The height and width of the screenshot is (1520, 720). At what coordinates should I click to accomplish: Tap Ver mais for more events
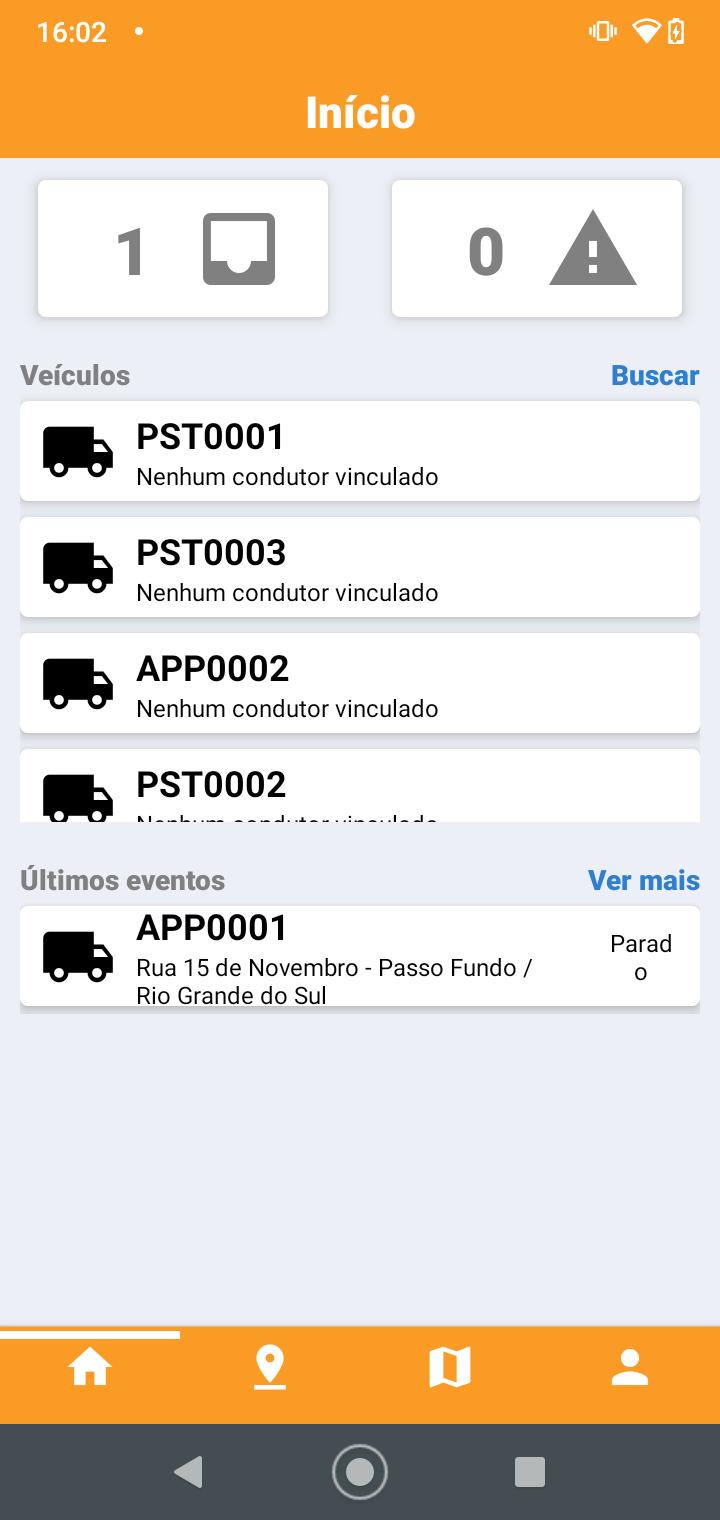pos(644,880)
